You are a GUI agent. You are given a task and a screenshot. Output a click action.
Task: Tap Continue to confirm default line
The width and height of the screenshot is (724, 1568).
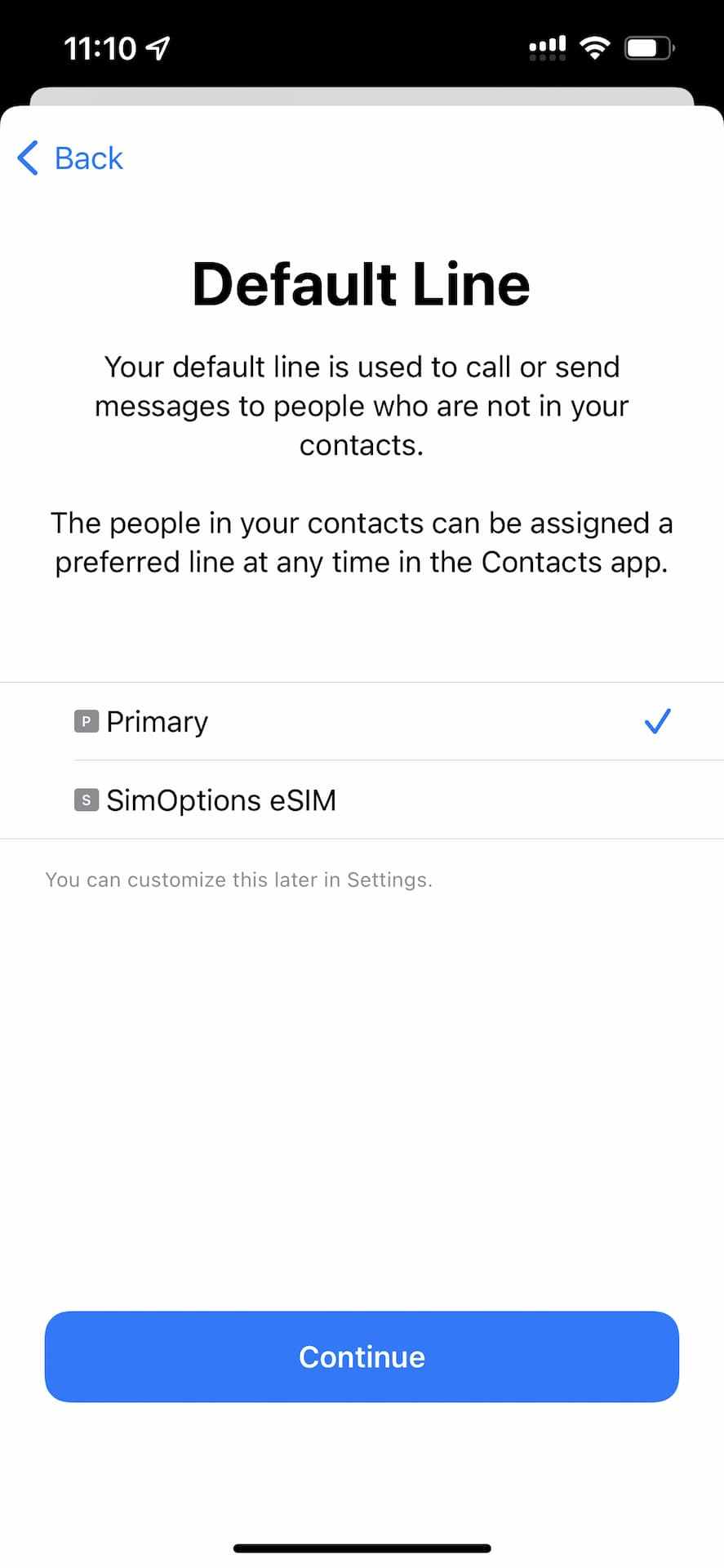[362, 1356]
